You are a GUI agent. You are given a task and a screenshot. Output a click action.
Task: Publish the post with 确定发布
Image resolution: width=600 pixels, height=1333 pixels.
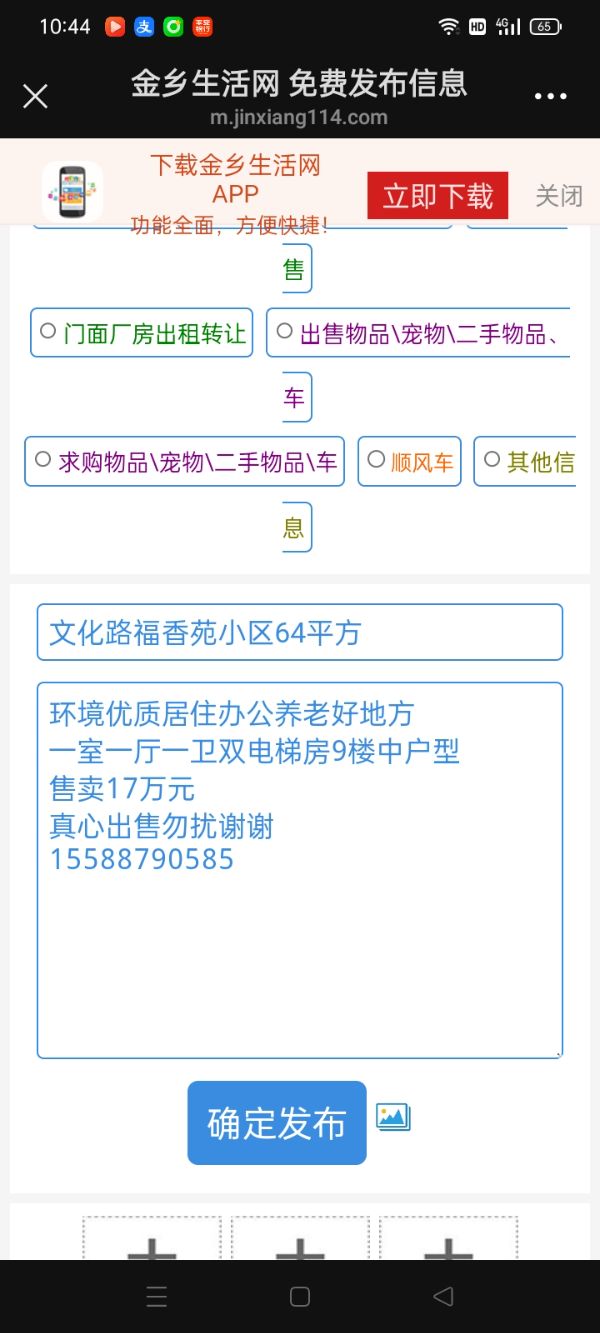(277, 1123)
